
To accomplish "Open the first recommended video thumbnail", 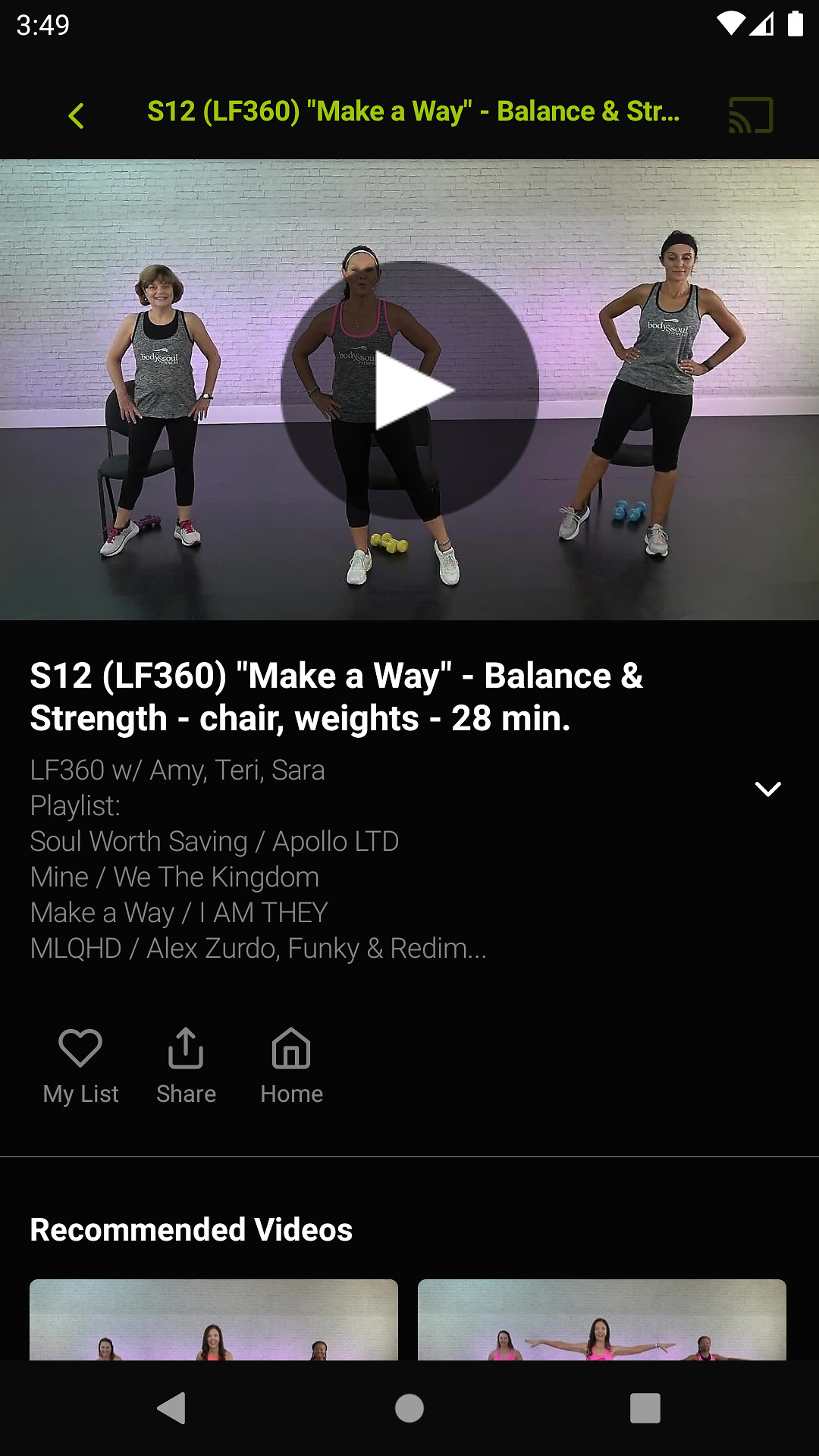I will click(x=214, y=1319).
